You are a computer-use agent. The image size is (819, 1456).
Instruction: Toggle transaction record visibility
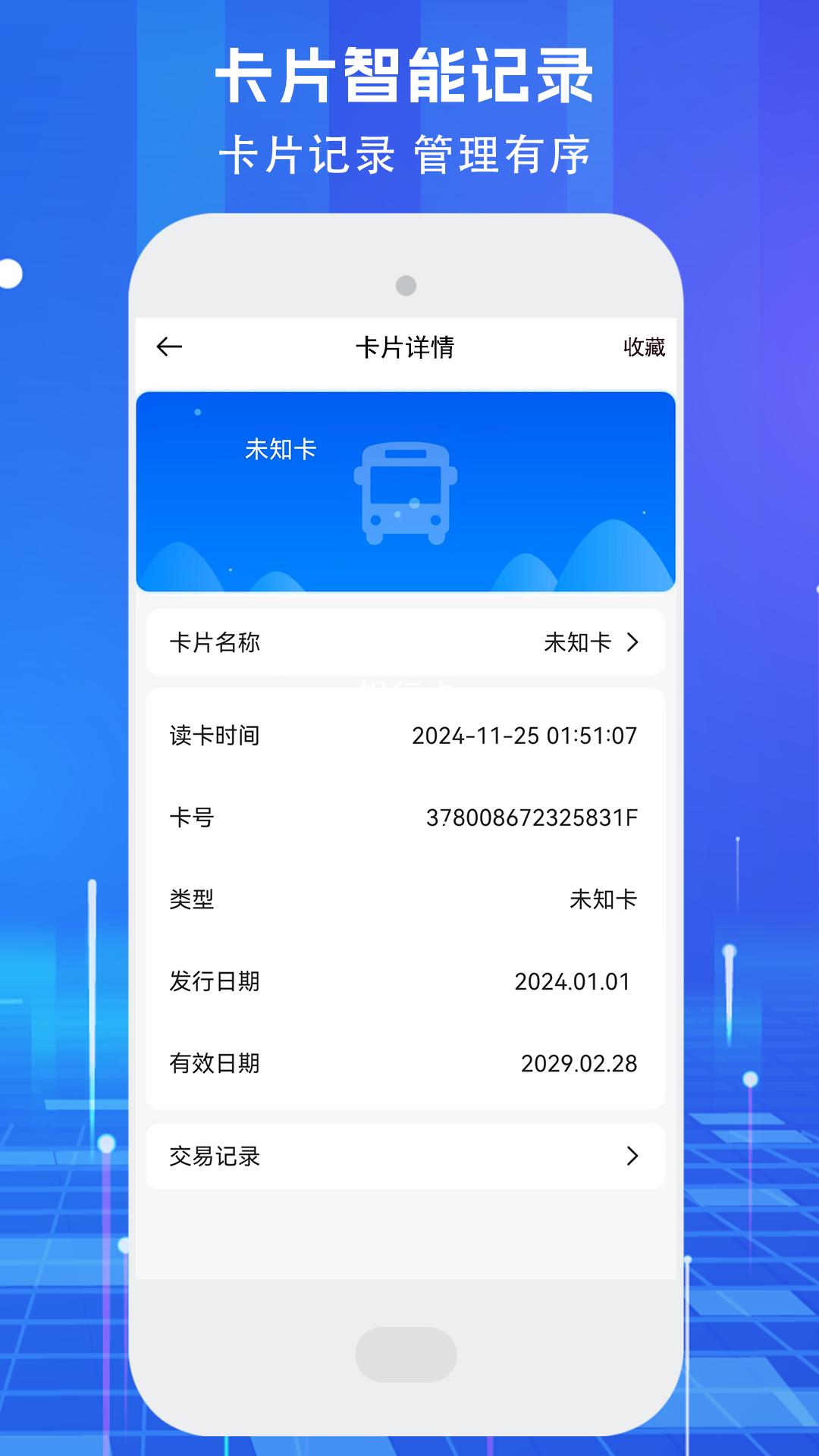pos(406,1156)
